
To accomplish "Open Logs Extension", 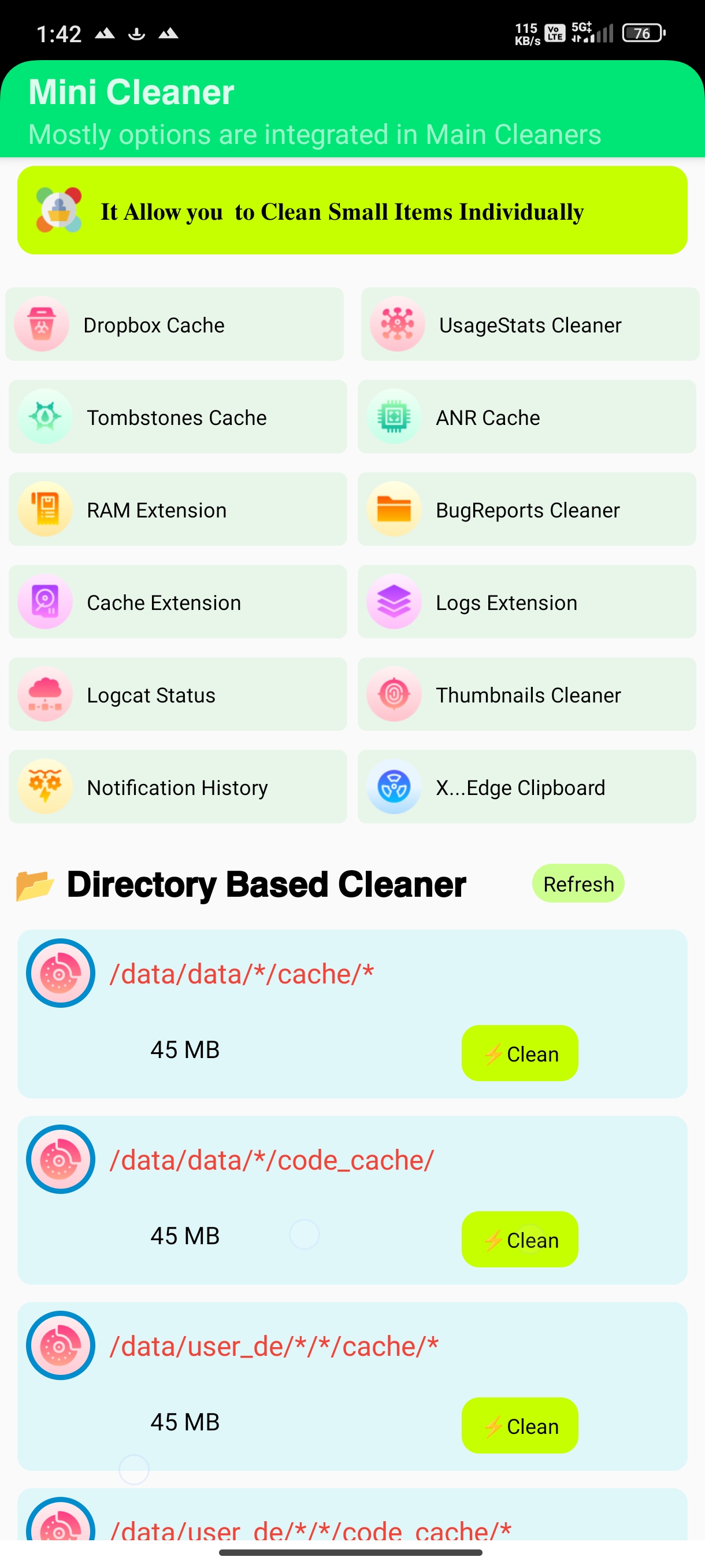I will (x=527, y=602).
